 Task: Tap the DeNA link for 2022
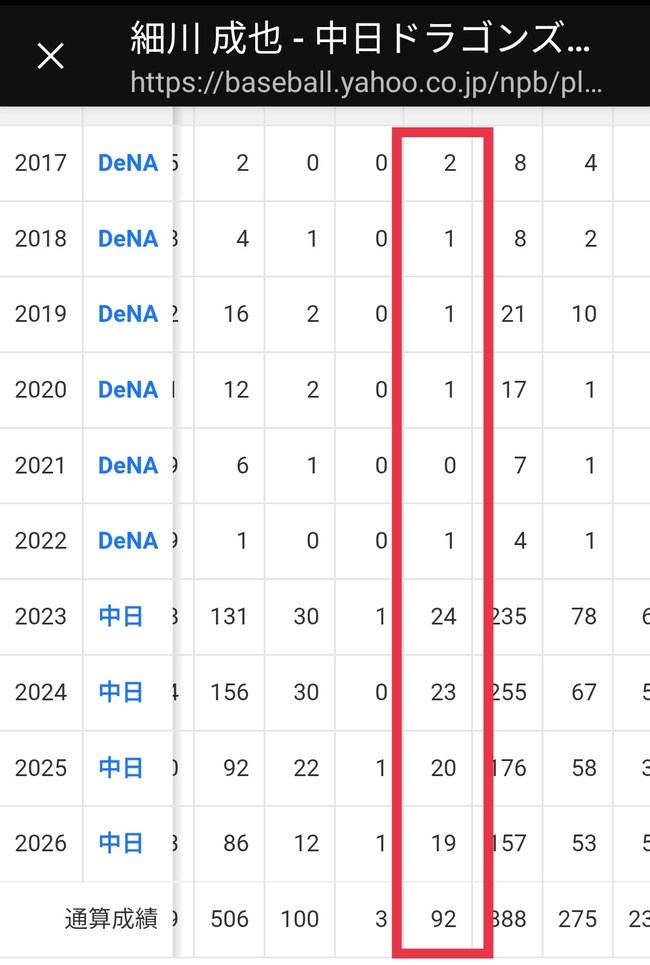tap(128, 541)
